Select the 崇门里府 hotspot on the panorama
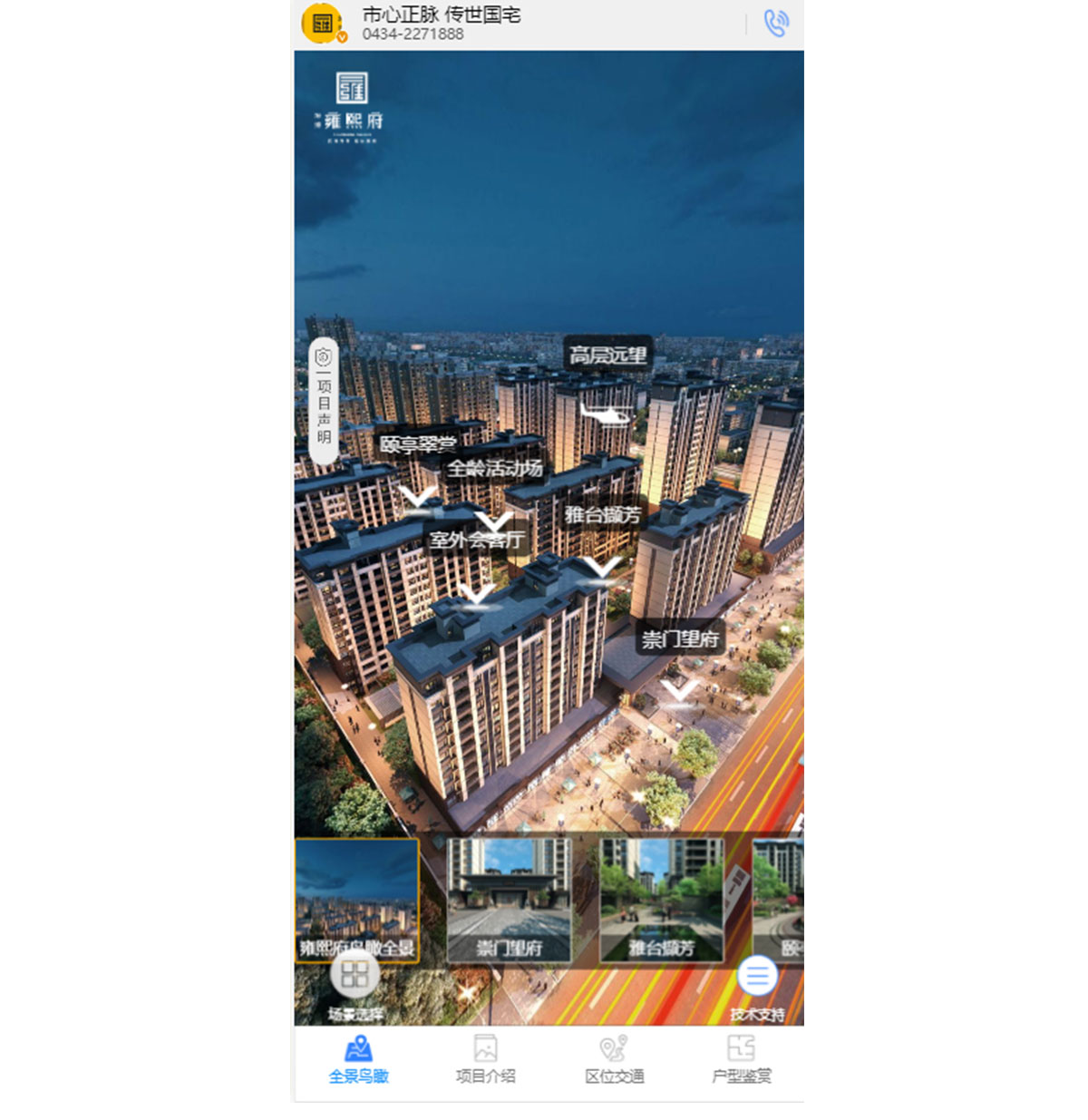 (680, 639)
